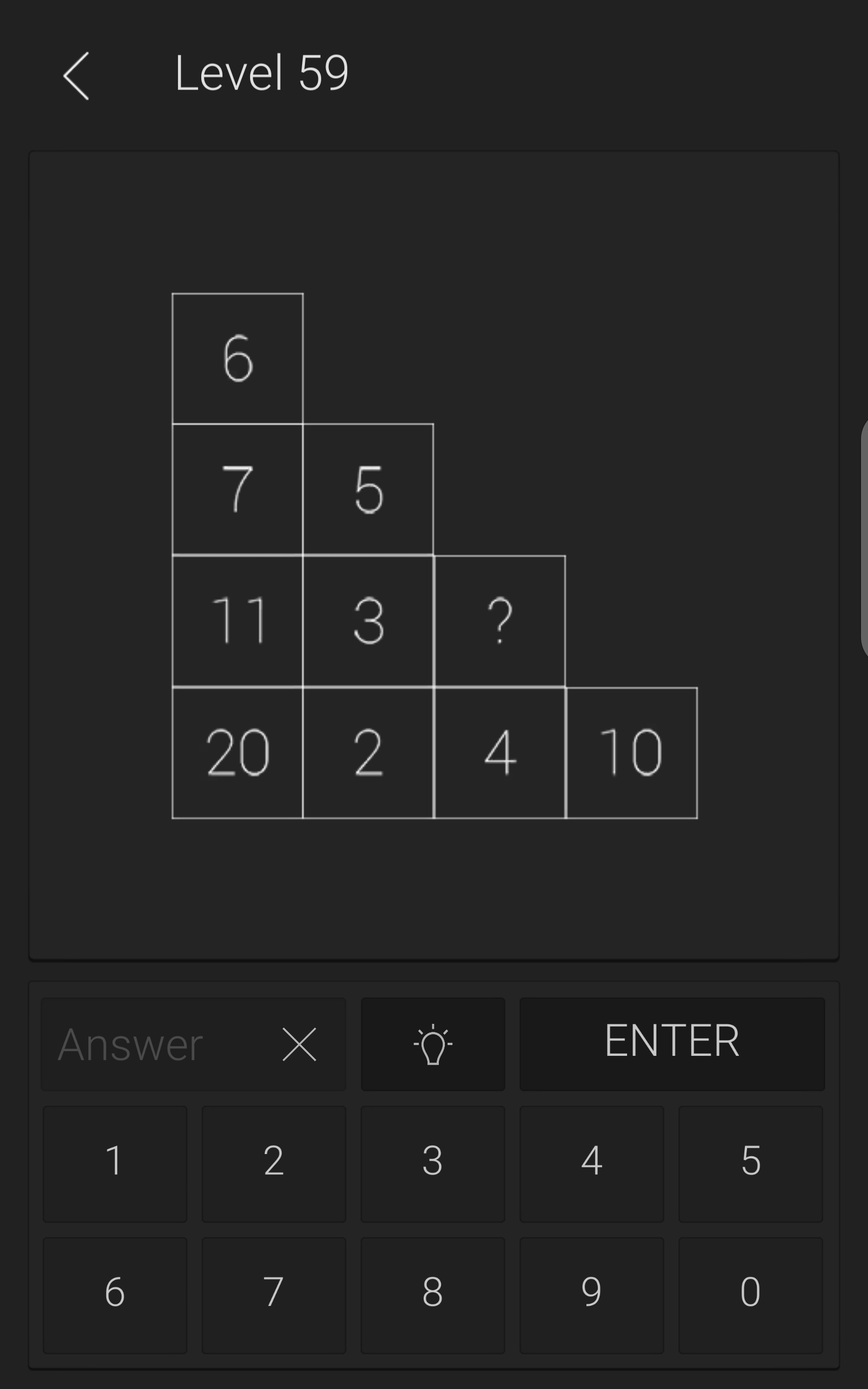Hit keypad key 6
Image resolution: width=868 pixels, height=1389 pixels.
tap(115, 1296)
